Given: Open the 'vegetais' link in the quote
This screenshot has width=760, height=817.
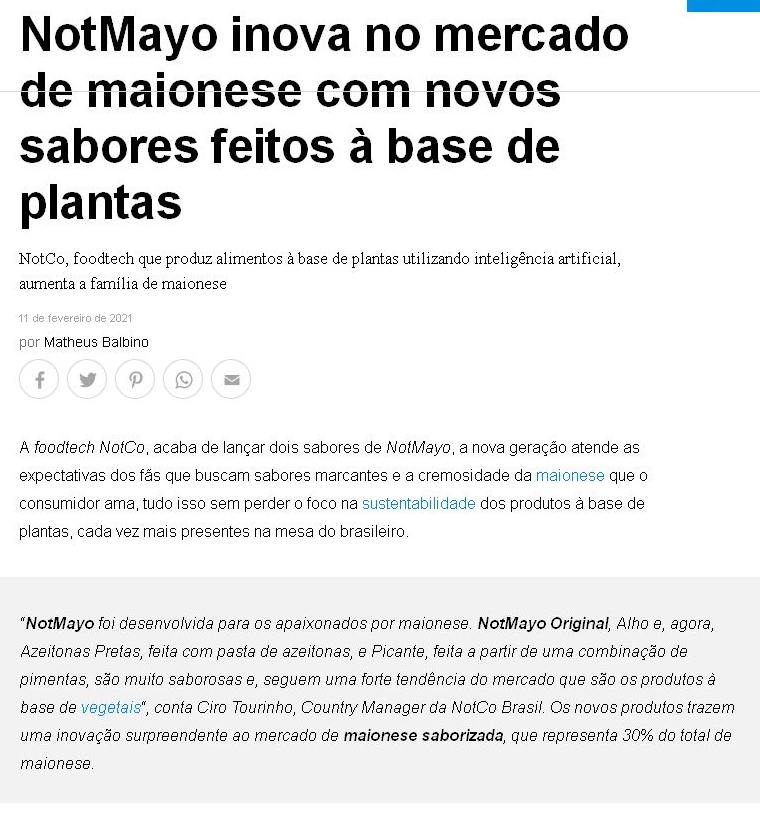Looking at the screenshot, I should (110, 707).
